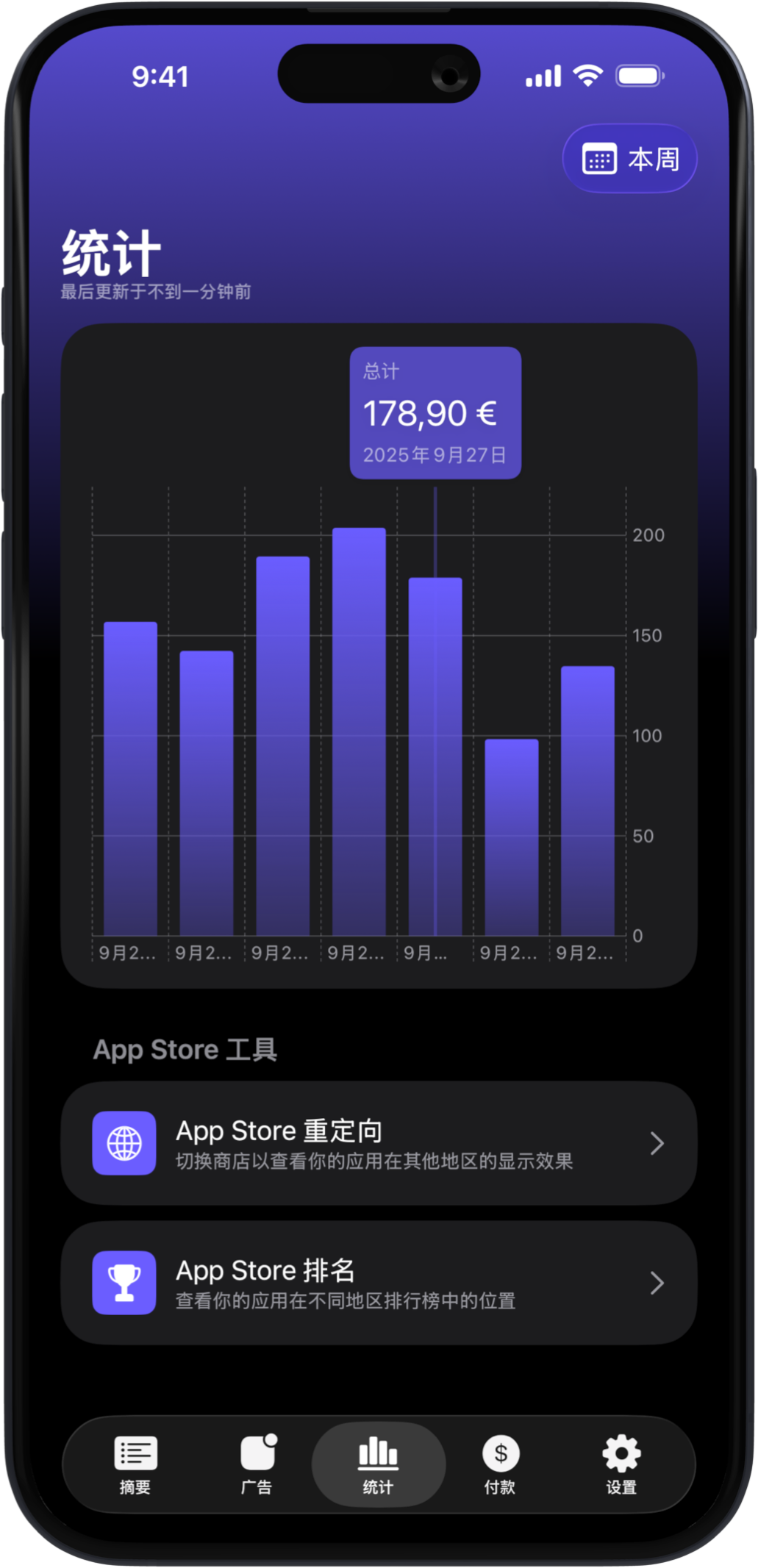Image resolution: width=758 pixels, height=1568 pixels.
Task: Open the 本周 date range picker
Action: click(x=629, y=159)
